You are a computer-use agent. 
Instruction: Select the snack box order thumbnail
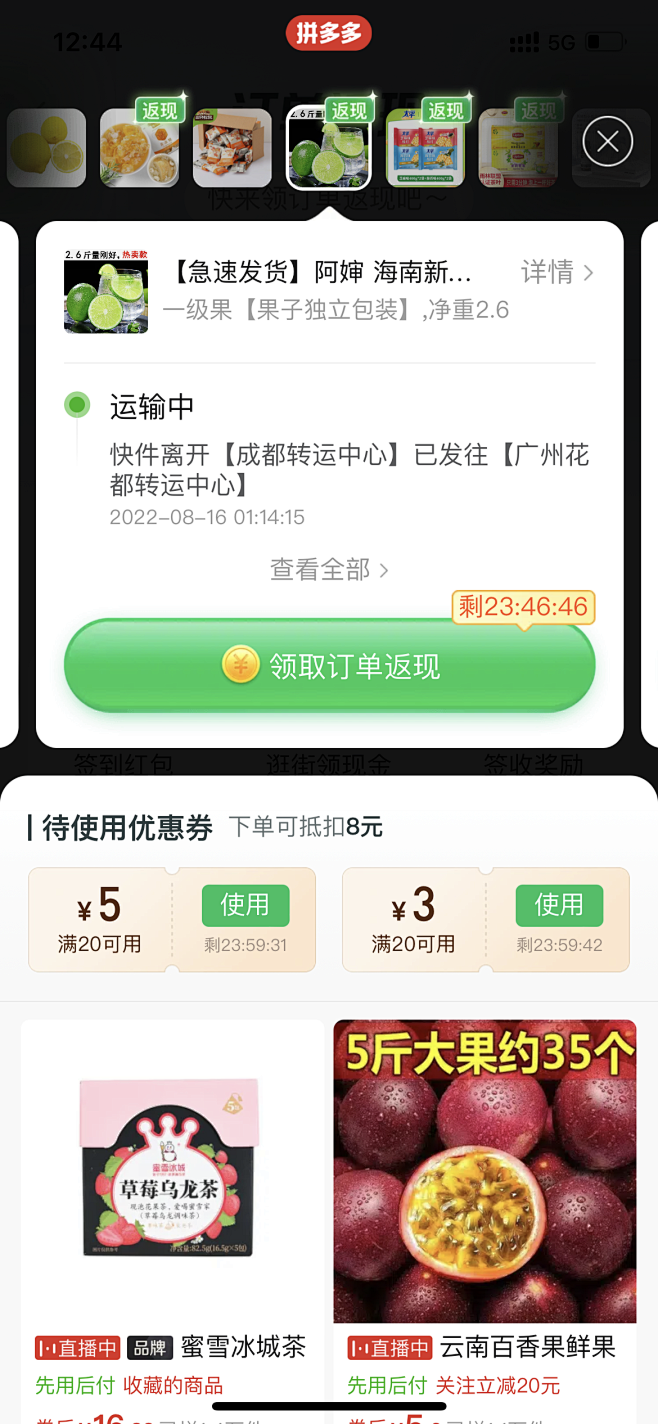(232, 148)
